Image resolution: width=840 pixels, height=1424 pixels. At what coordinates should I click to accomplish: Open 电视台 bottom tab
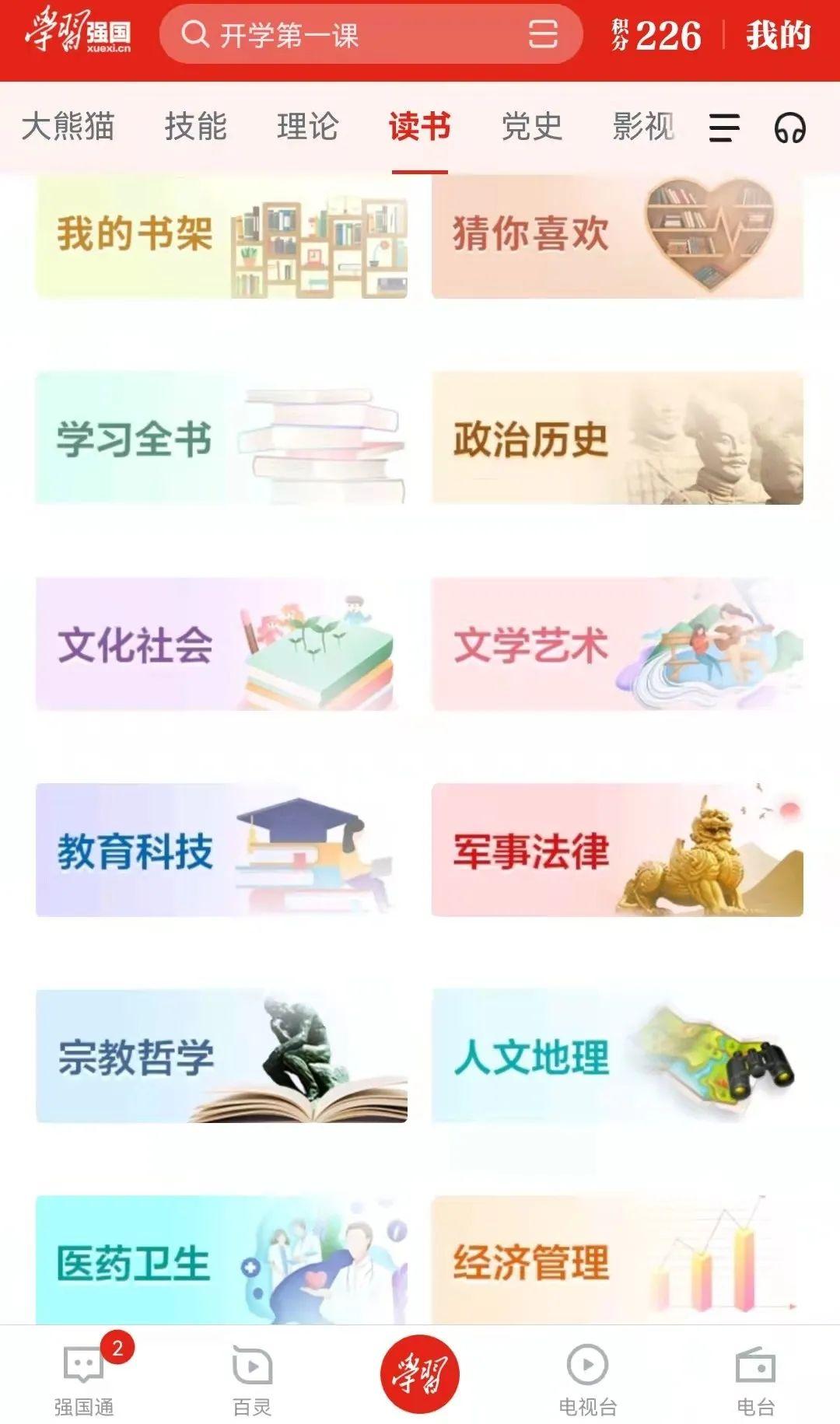(x=588, y=1378)
